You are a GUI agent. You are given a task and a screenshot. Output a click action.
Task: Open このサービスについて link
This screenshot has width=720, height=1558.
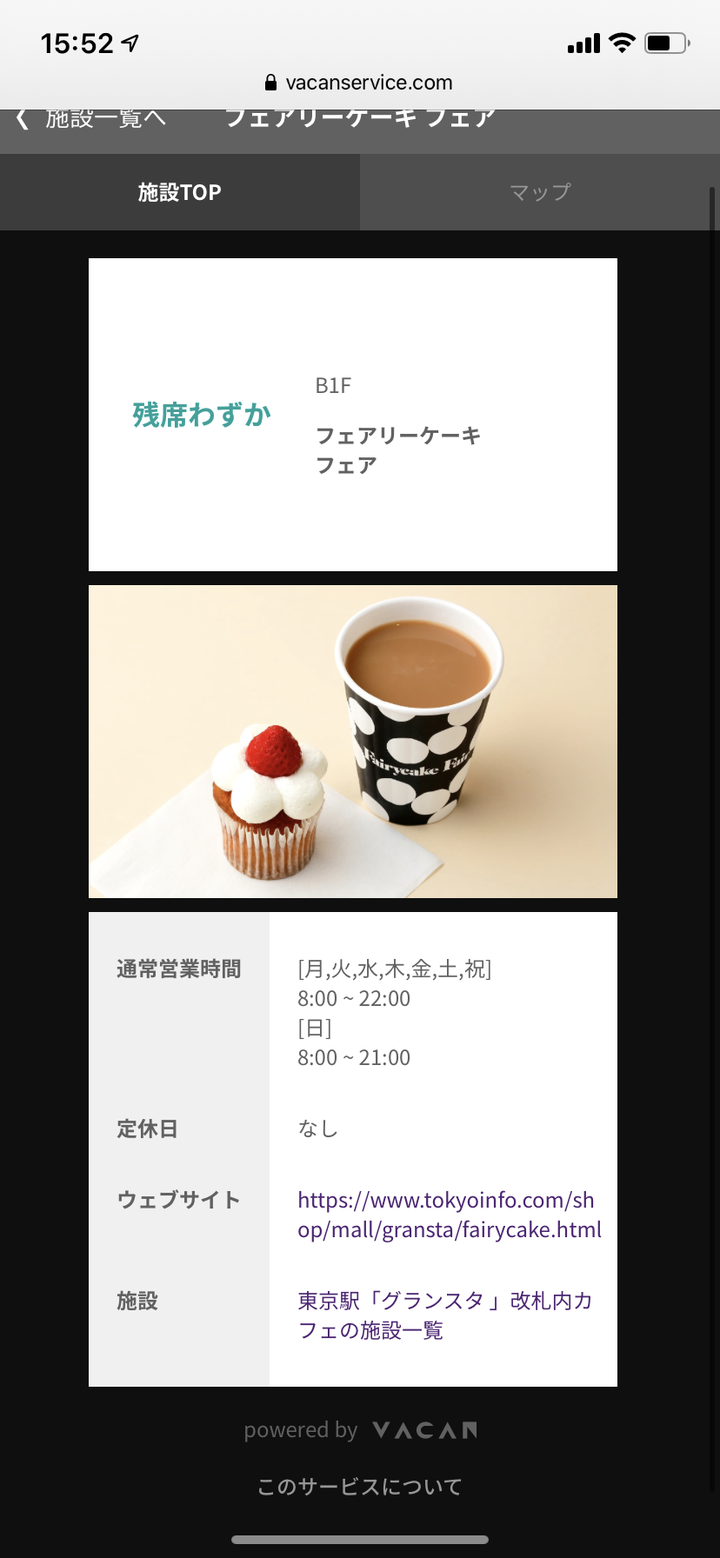360,1487
